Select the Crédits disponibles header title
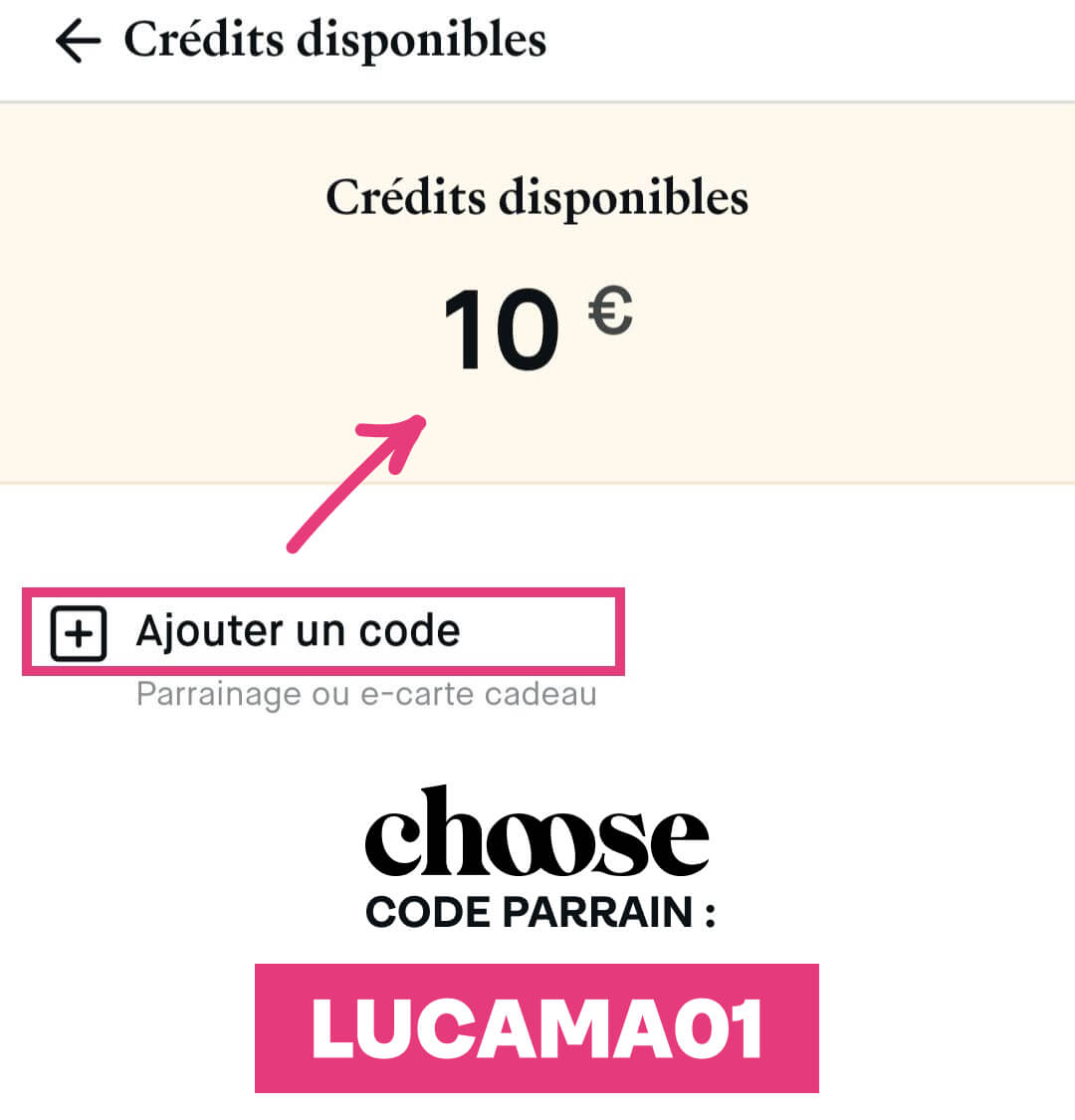Image resolution: width=1075 pixels, height=1120 pixels. 333,40
